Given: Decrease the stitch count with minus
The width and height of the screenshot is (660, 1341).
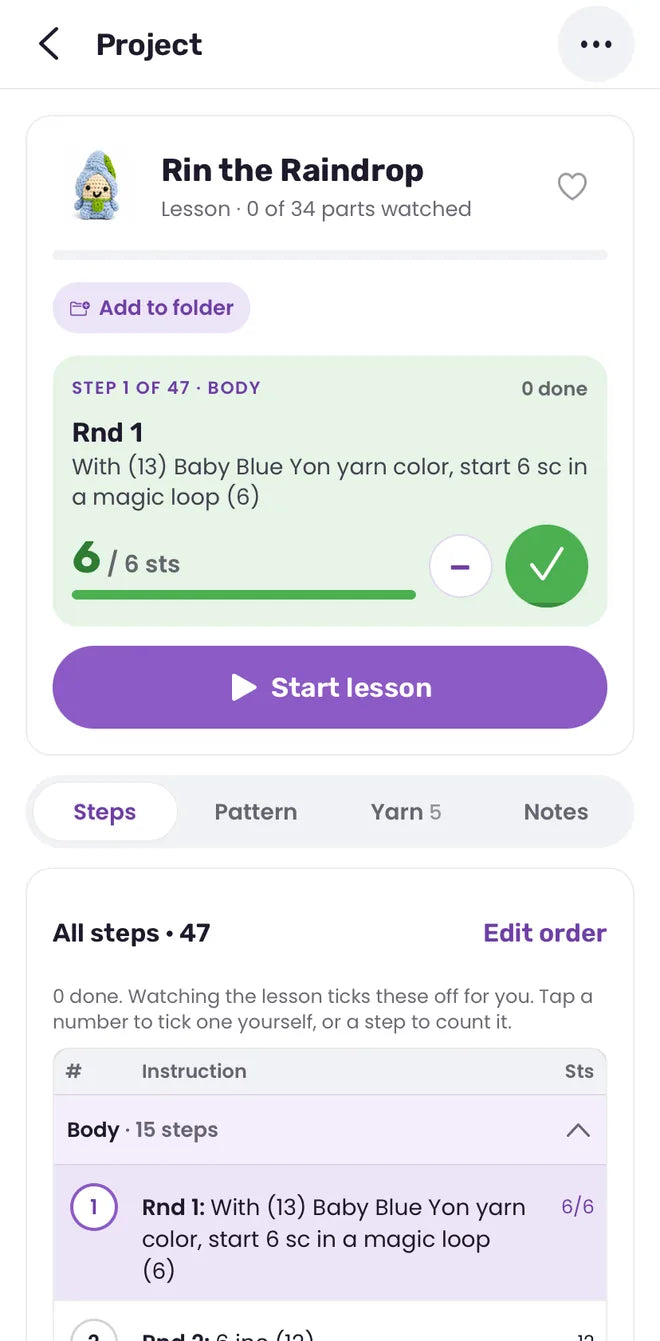Looking at the screenshot, I should pos(460,566).
